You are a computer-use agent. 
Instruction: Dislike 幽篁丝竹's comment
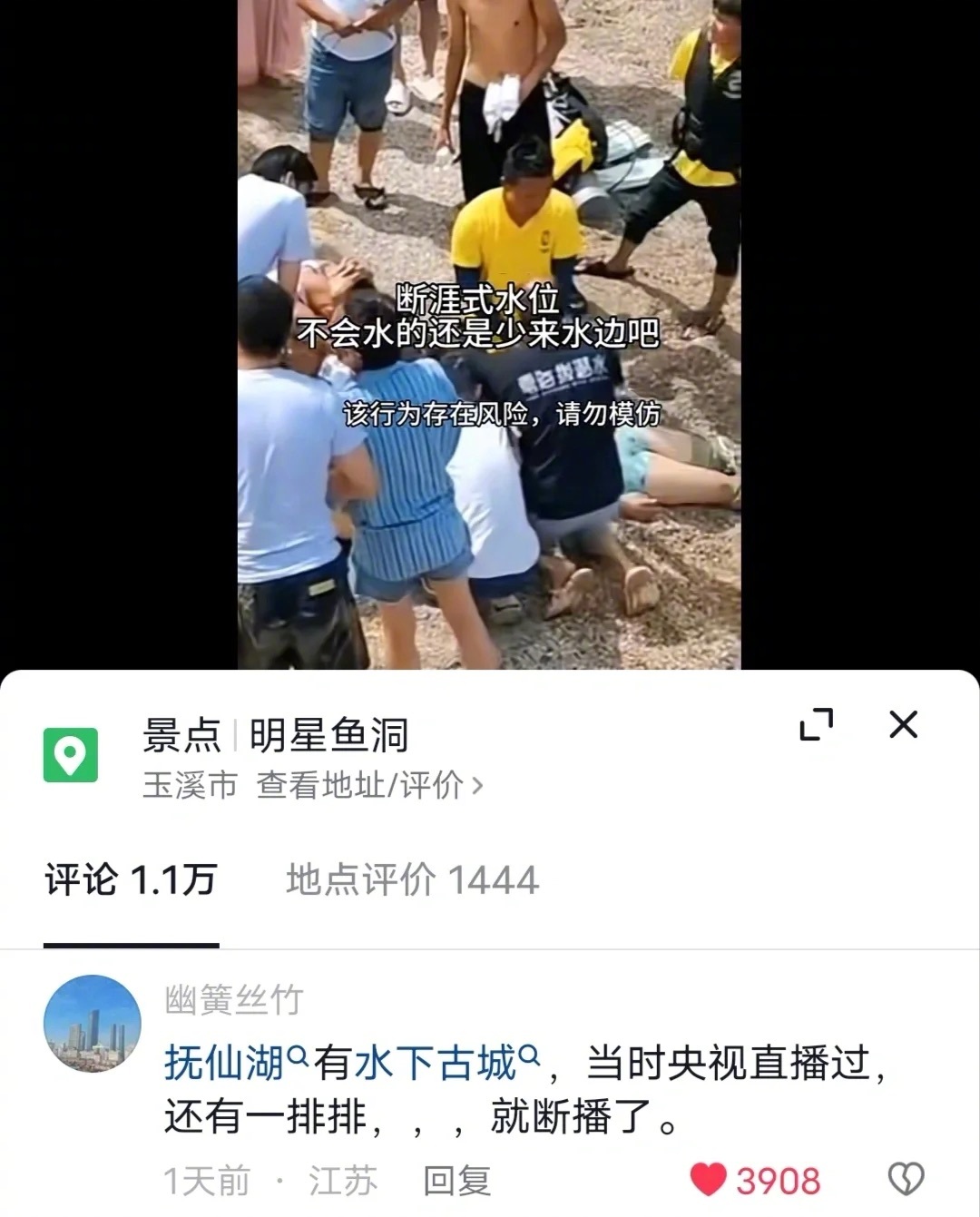point(905,1180)
